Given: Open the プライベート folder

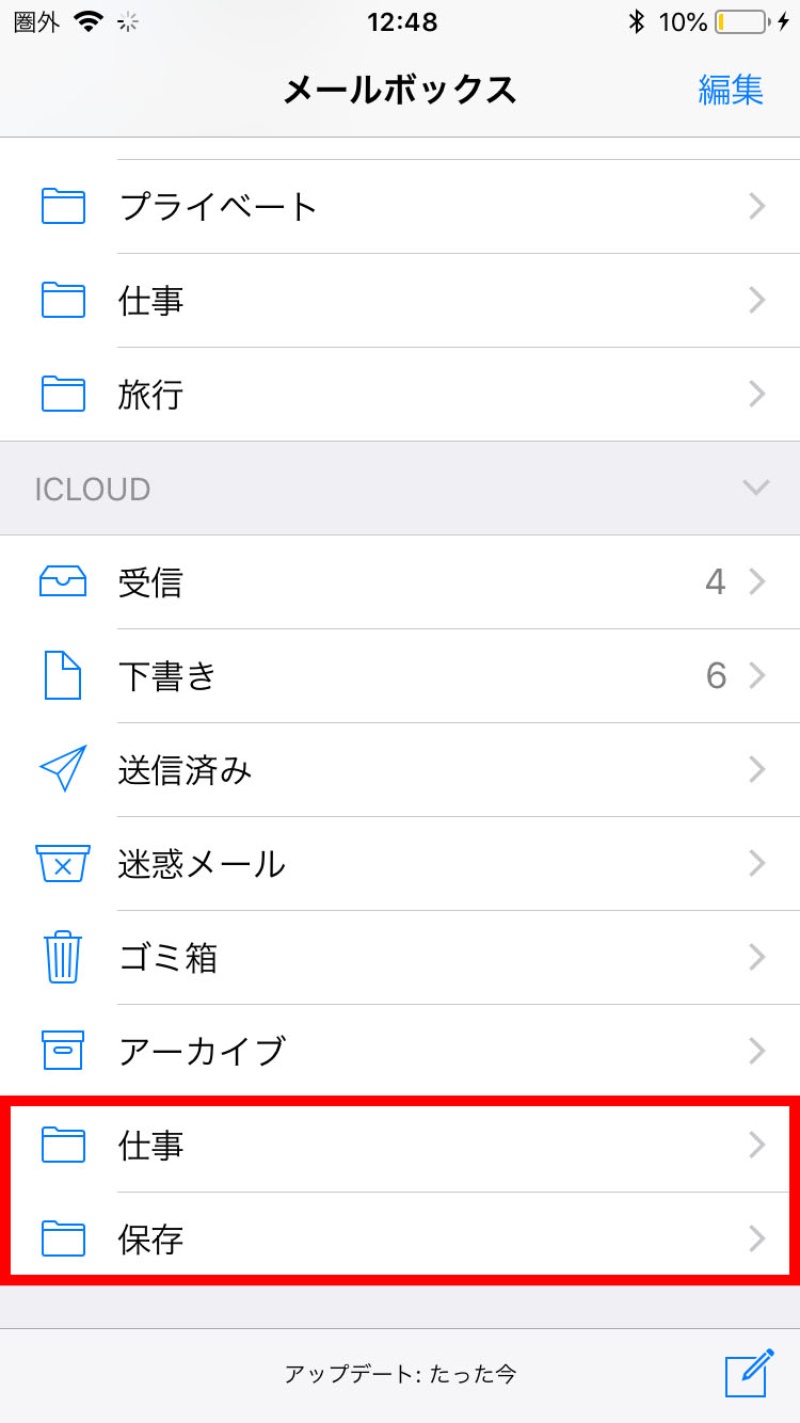Looking at the screenshot, I should [400, 207].
